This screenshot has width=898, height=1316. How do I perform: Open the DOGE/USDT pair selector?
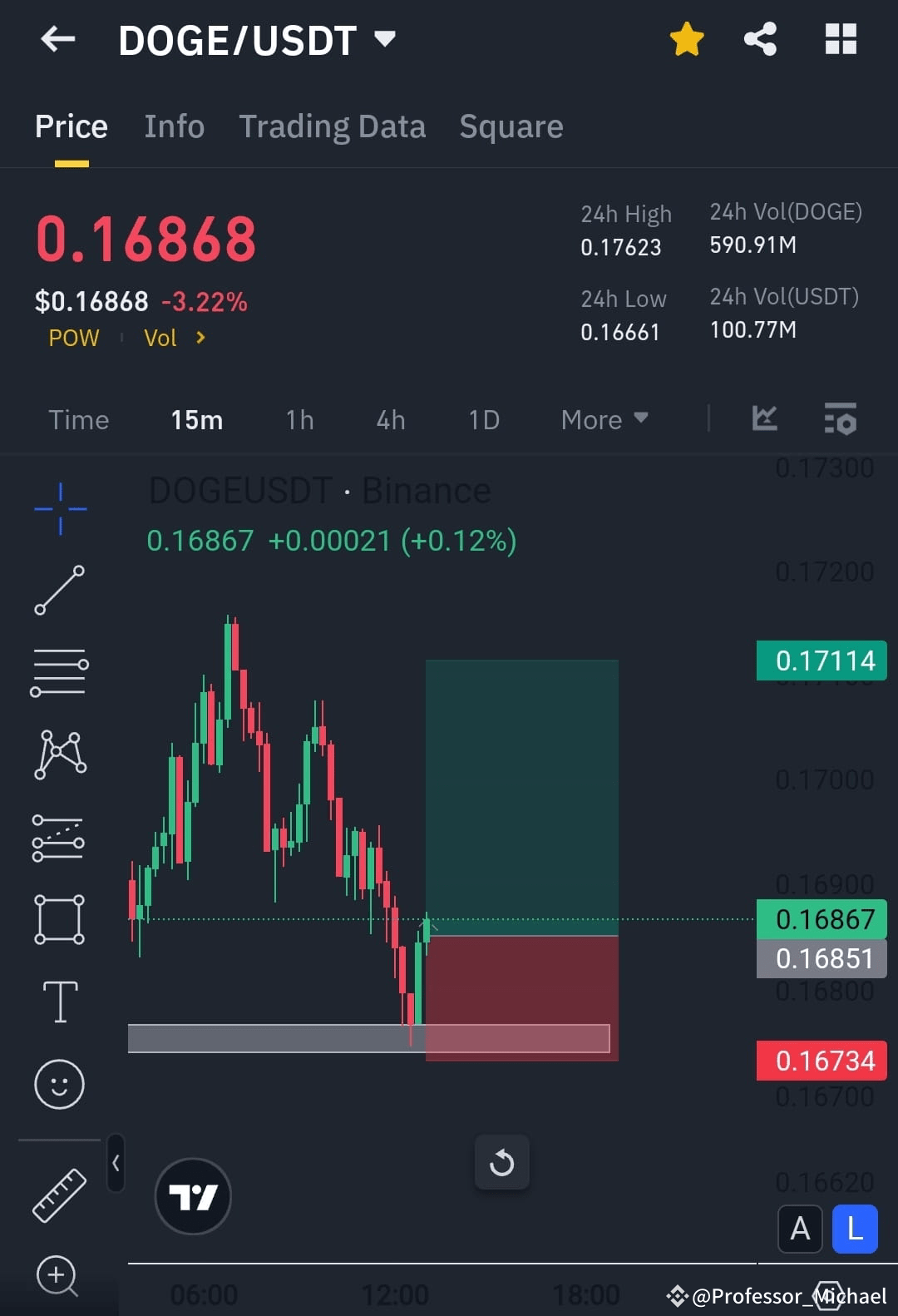256,38
